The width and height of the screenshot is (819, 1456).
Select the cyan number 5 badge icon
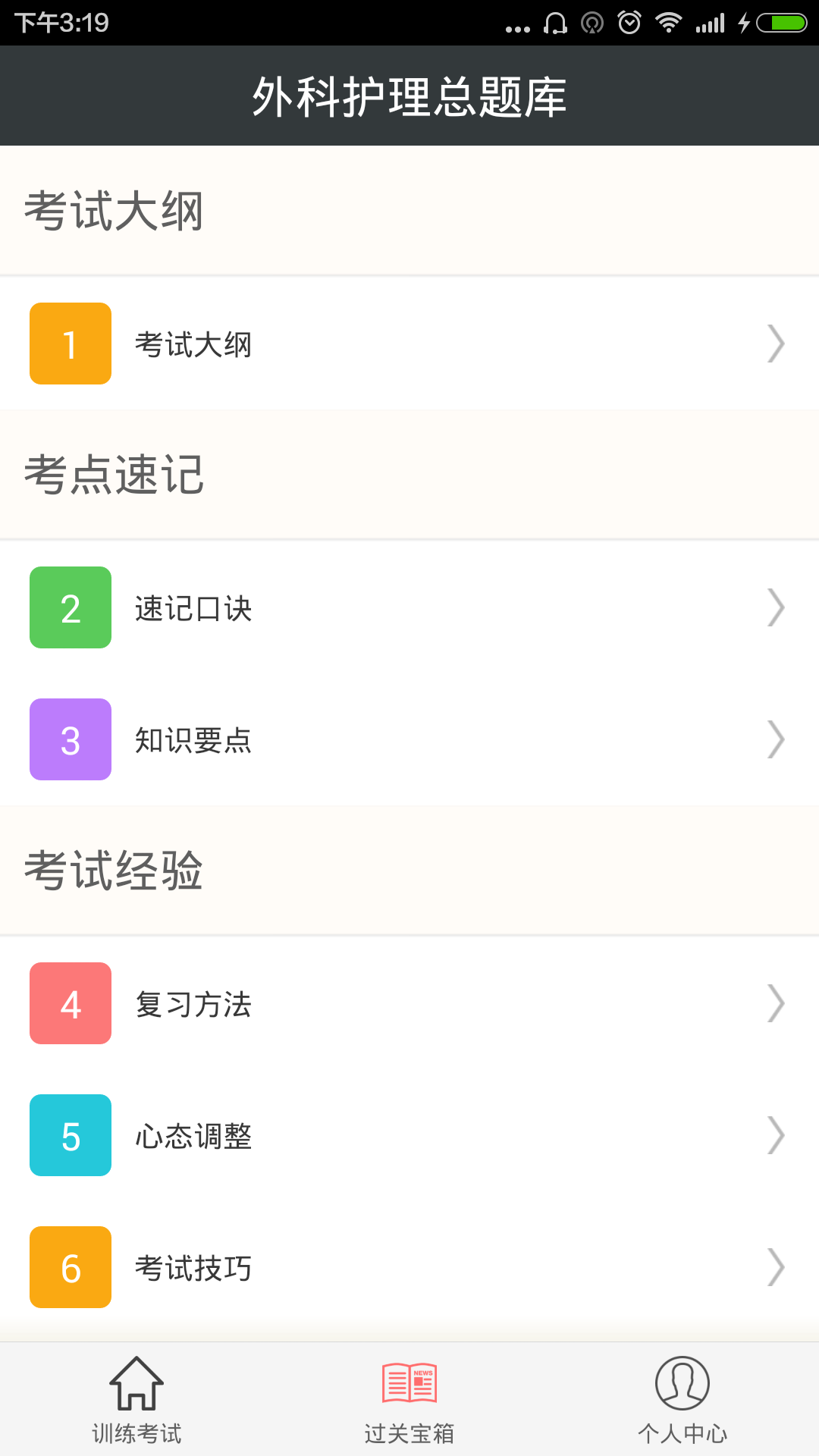pos(70,1134)
